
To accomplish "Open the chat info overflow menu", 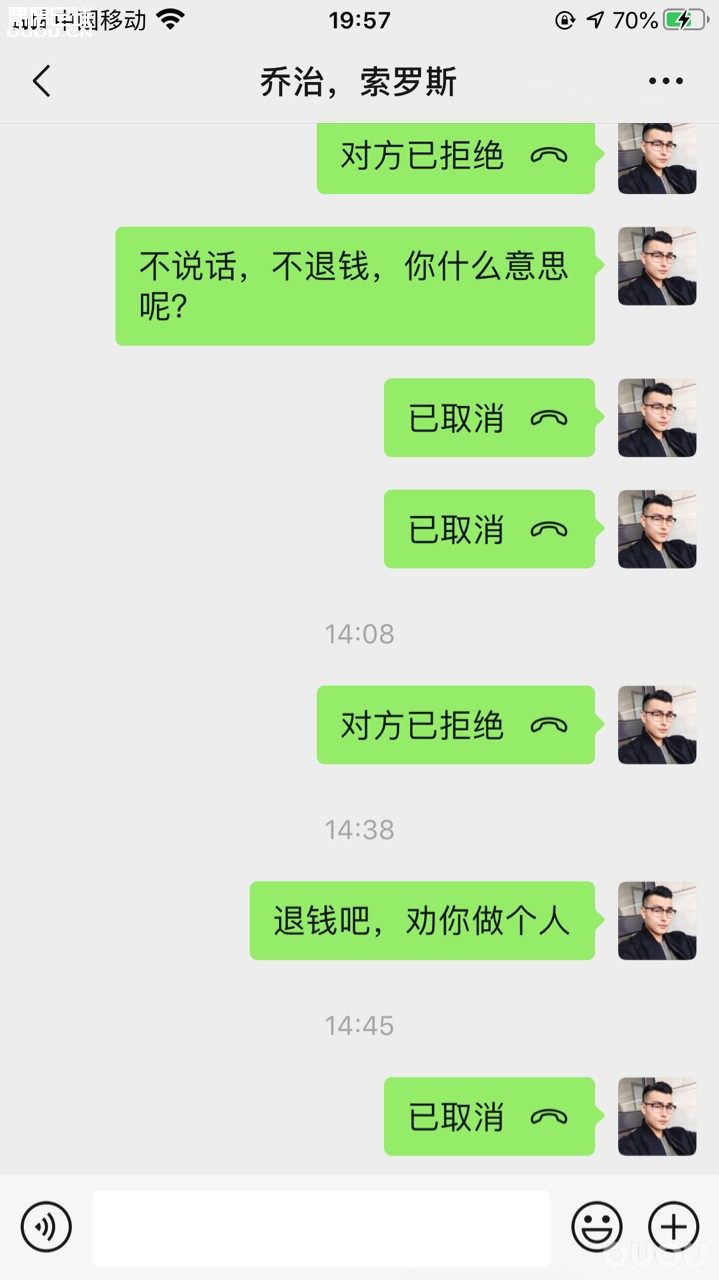I will pyautogui.click(x=665, y=81).
